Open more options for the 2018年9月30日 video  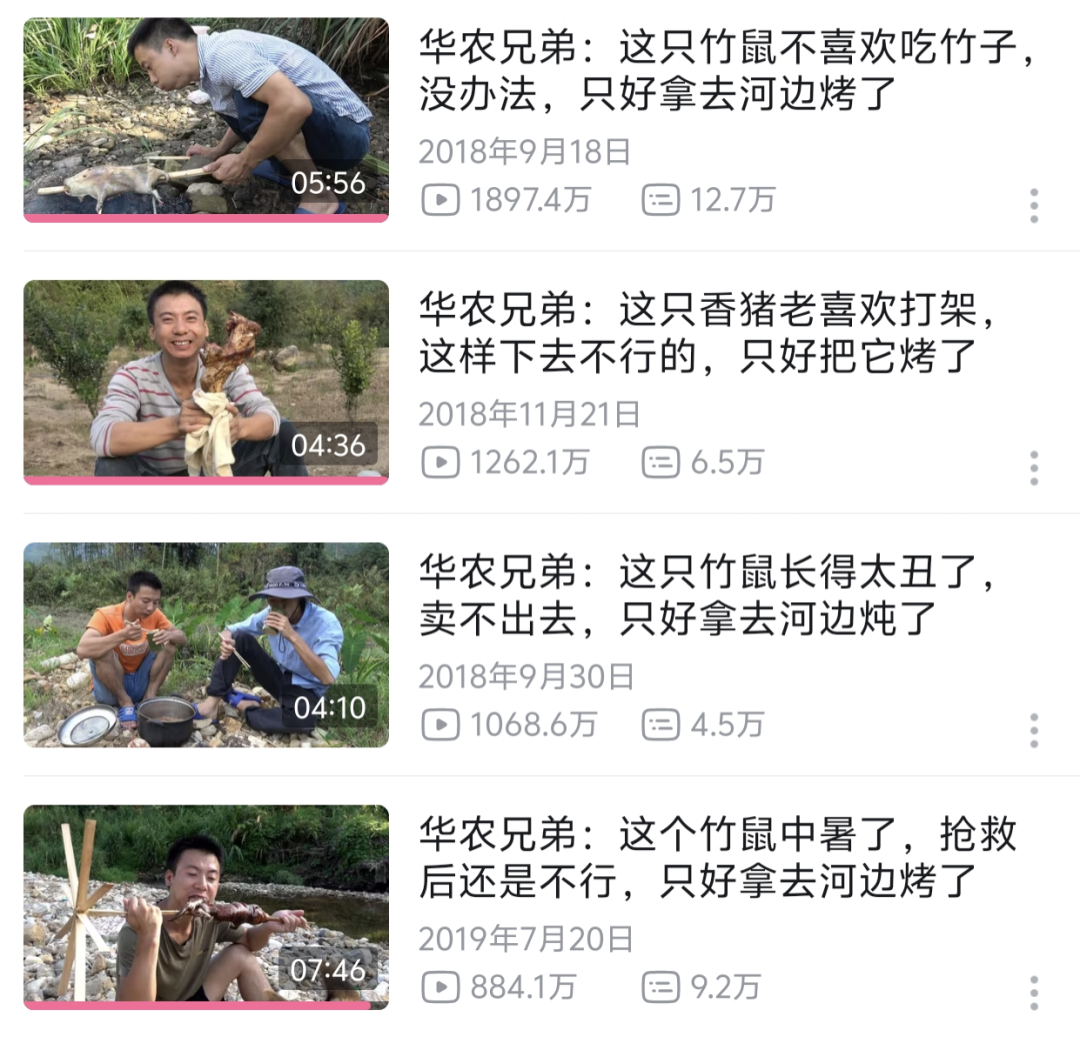pos(1034,730)
